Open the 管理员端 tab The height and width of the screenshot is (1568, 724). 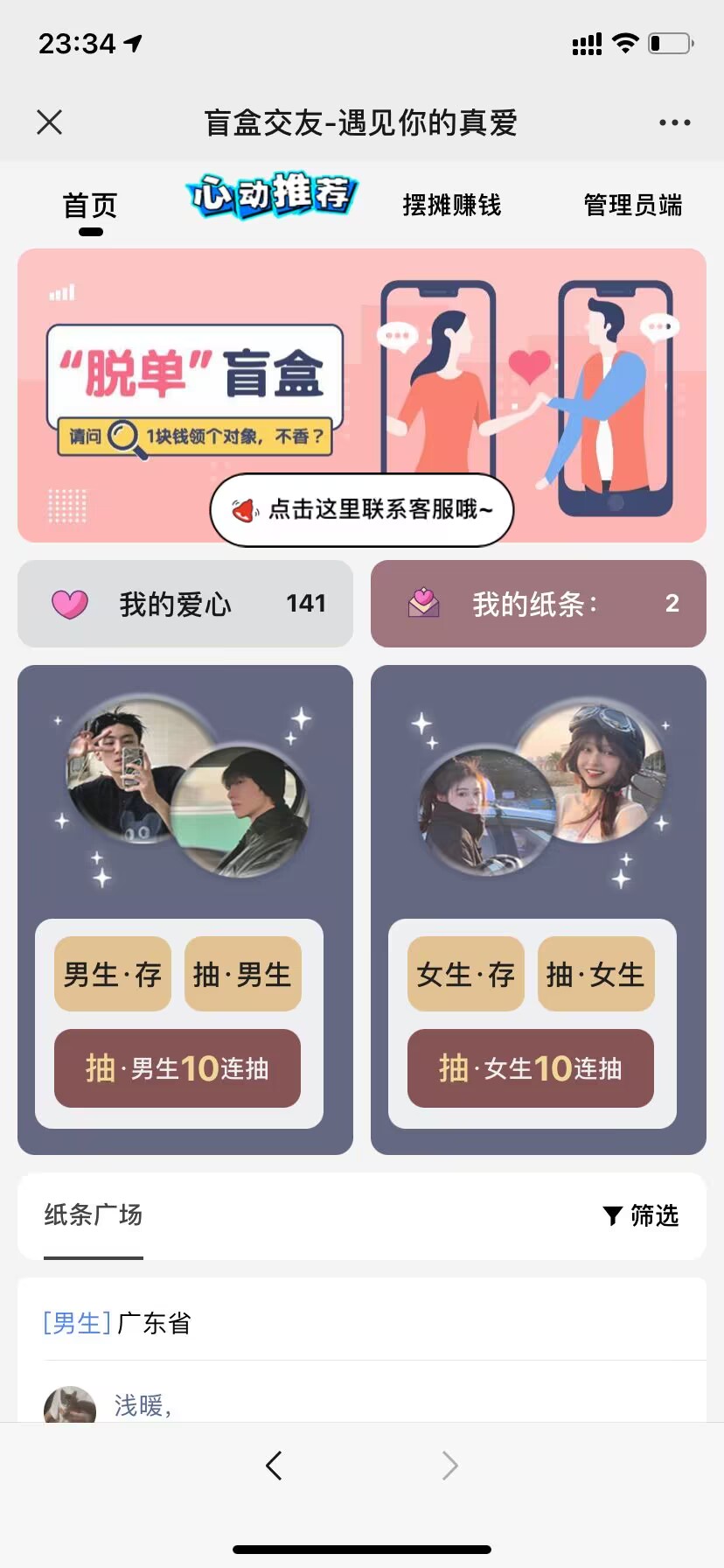(x=631, y=205)
